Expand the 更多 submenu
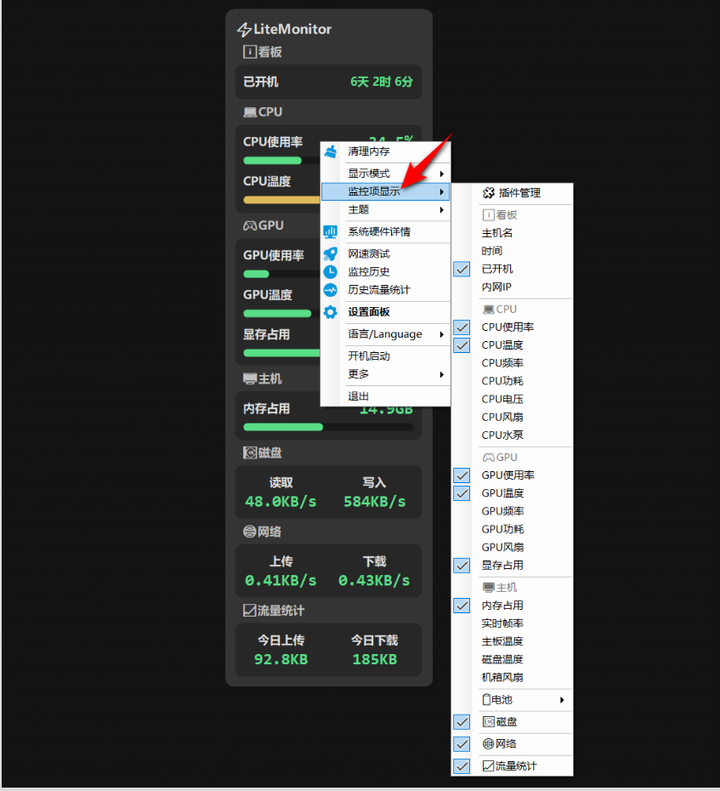The height and width of the screenshot is (791, 720). [x=385, y=374]
